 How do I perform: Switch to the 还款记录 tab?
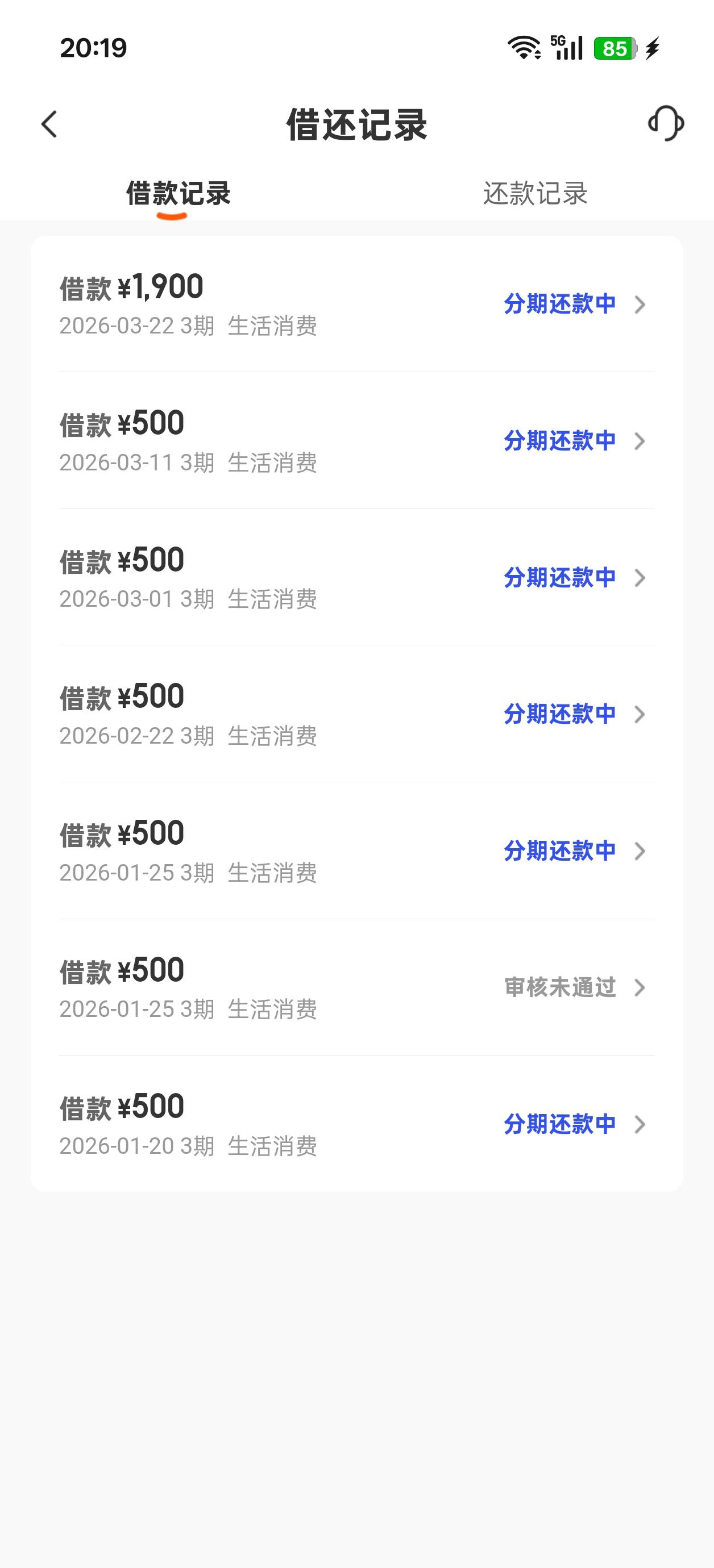(x=535, y=194)
